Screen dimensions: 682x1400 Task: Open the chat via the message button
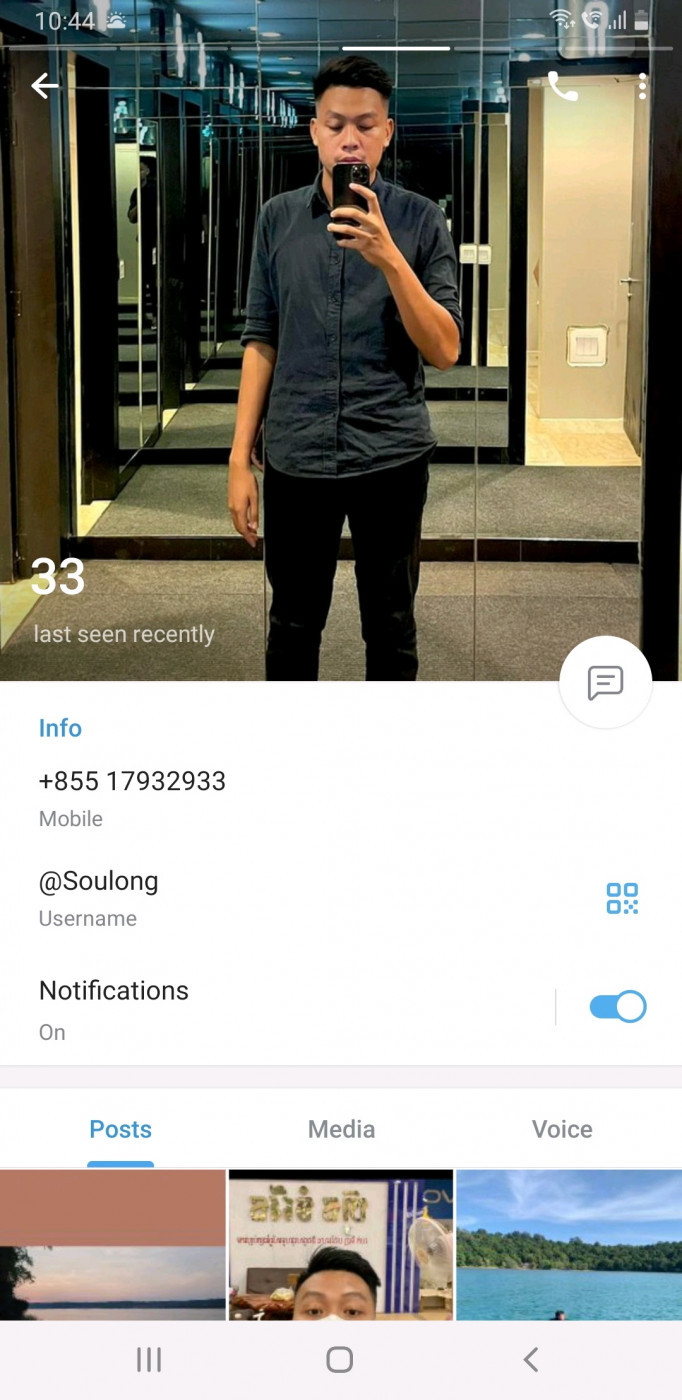point(606,683)
